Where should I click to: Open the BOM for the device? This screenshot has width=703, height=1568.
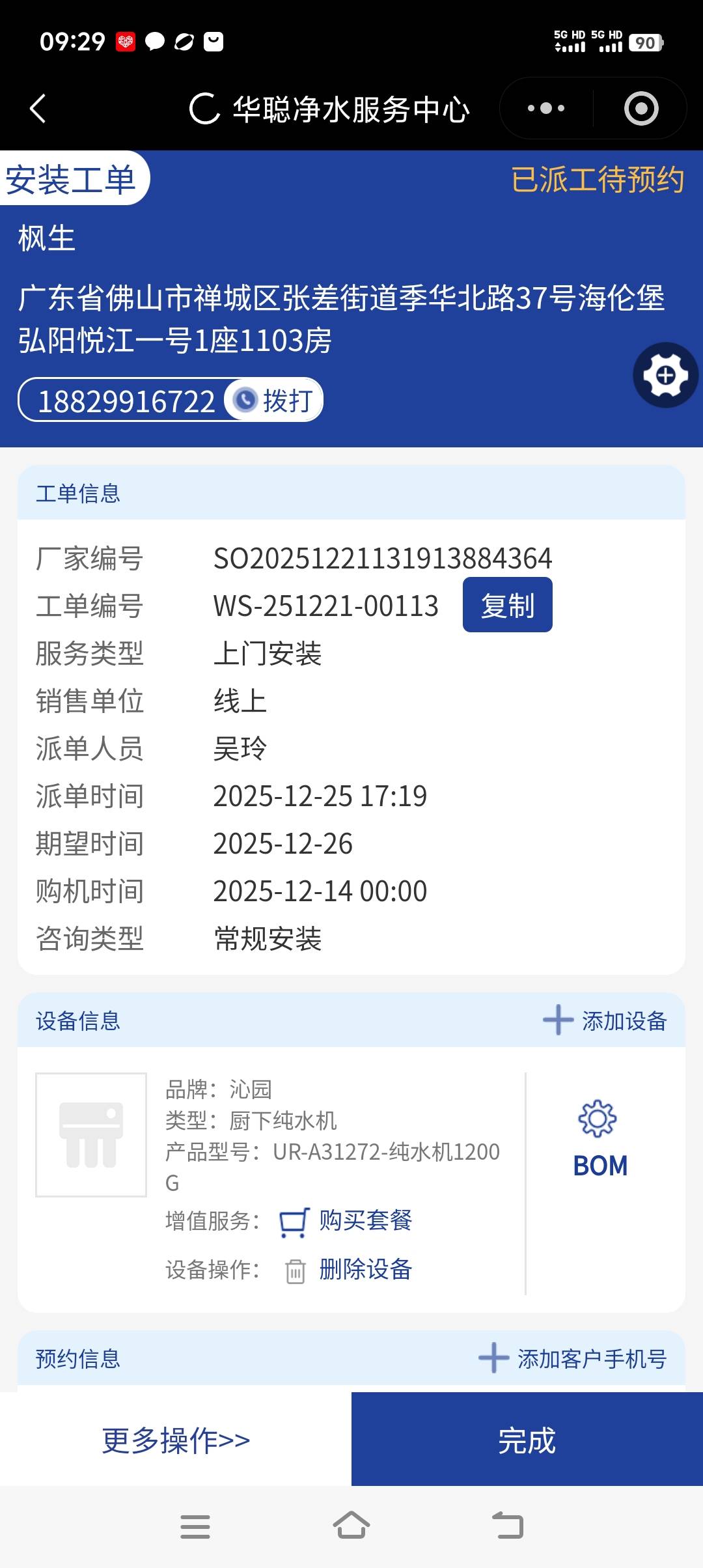click(600, 1140)
